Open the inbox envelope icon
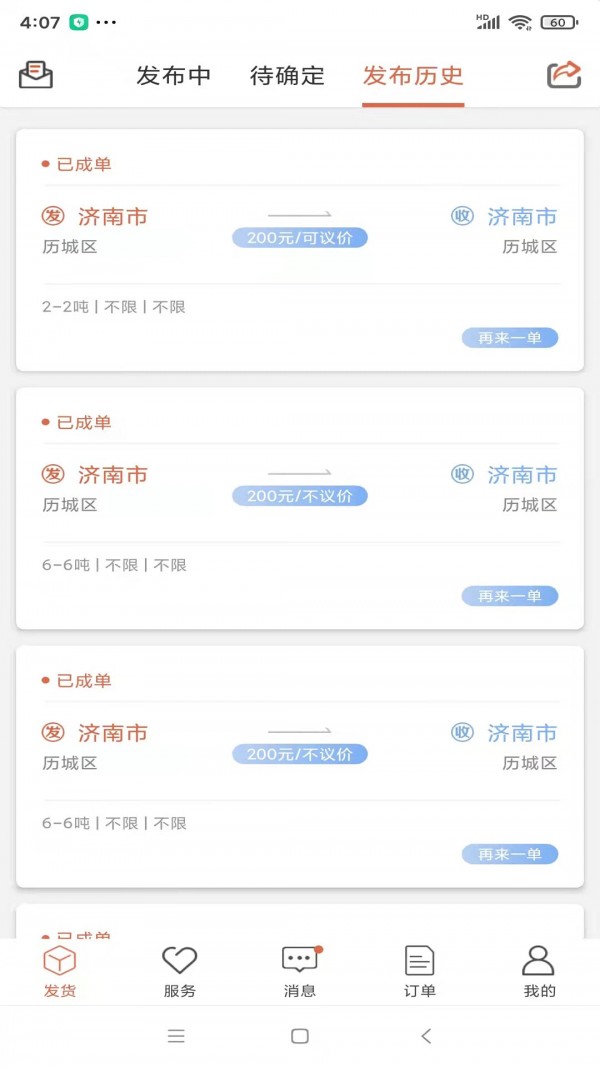600x1067 pixels. pos(36,74)
